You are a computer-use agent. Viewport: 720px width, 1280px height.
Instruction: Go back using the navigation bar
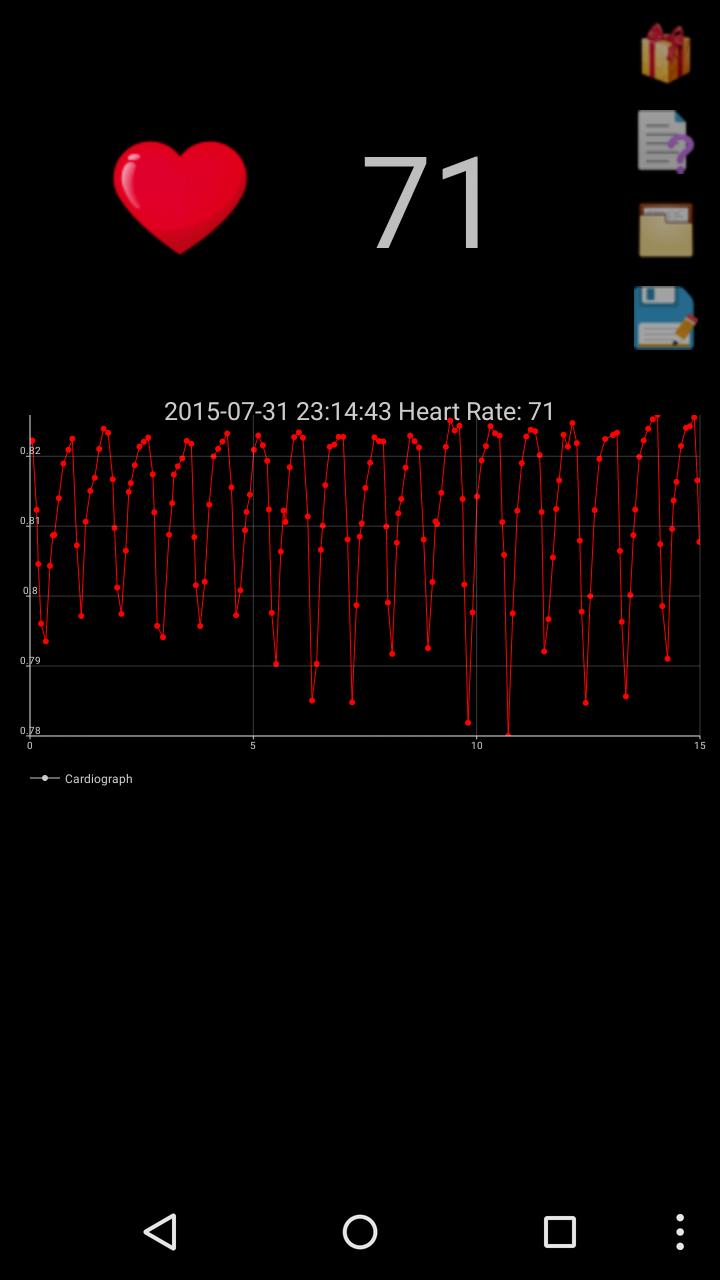coord(160,1232)
